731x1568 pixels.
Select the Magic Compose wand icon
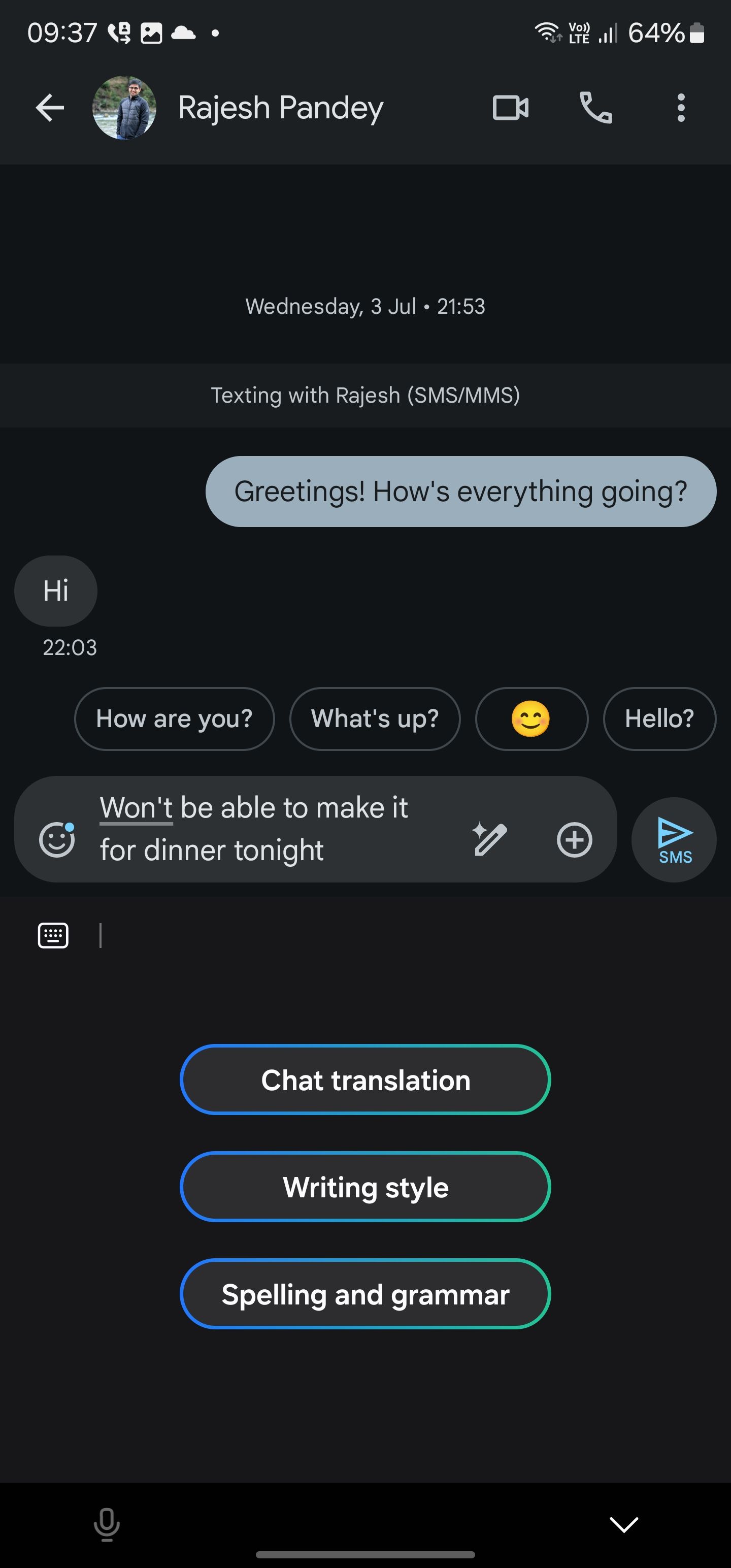490,839
